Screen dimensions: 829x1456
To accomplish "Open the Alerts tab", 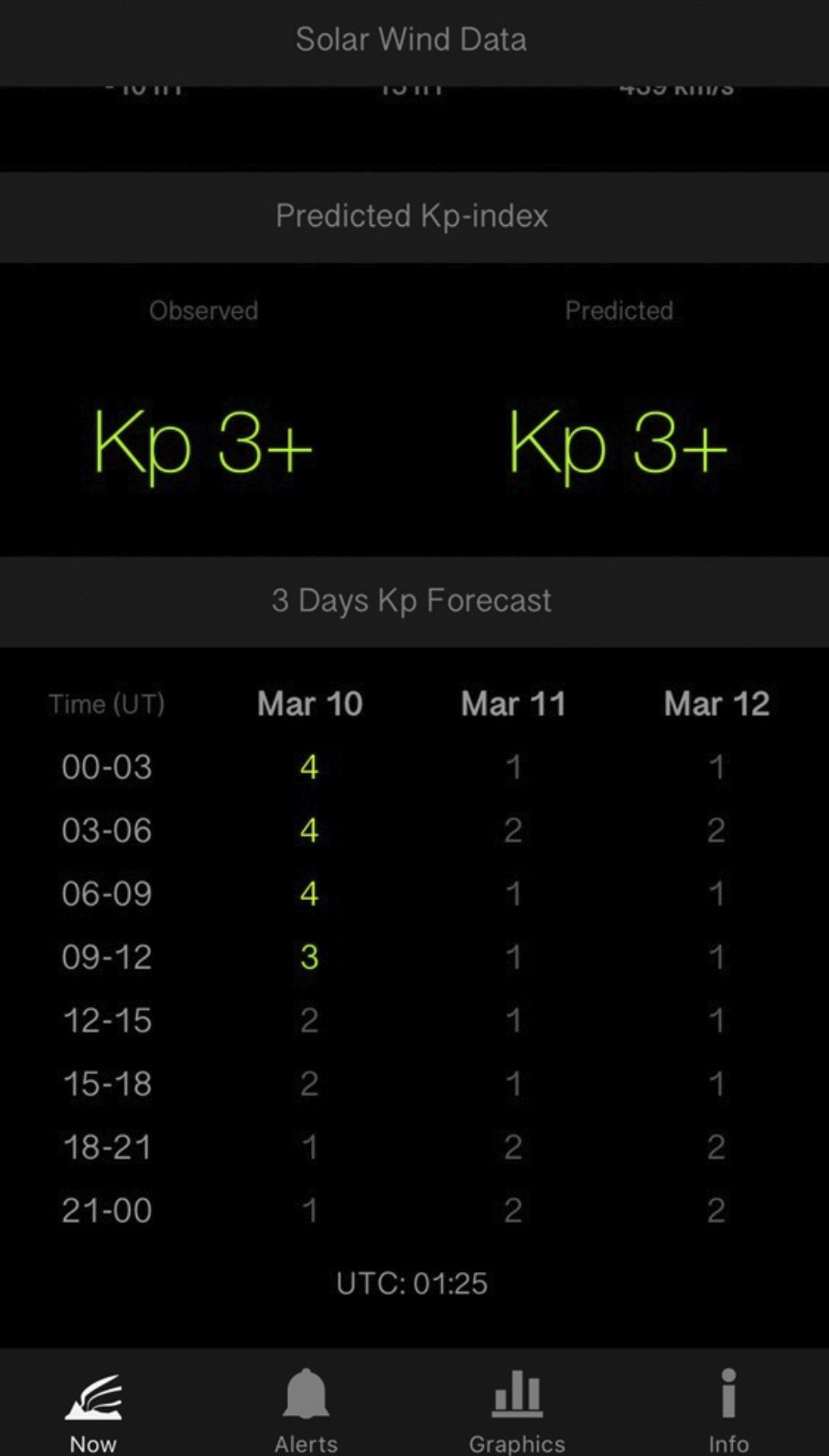I will coord(306,1408).
